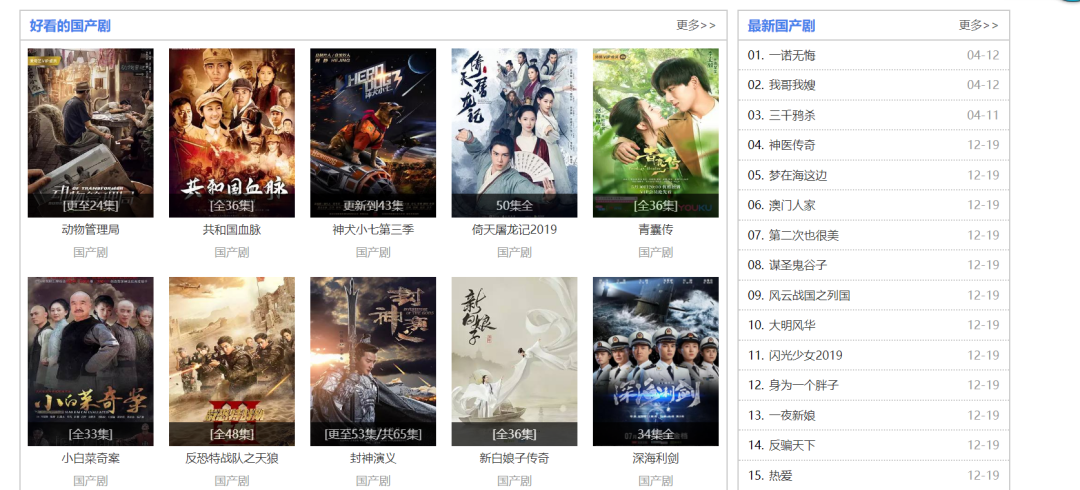Open the 深海利剑 drama poster
The height and width of the screenshot is (490, 1080).
tap(655, 361)
